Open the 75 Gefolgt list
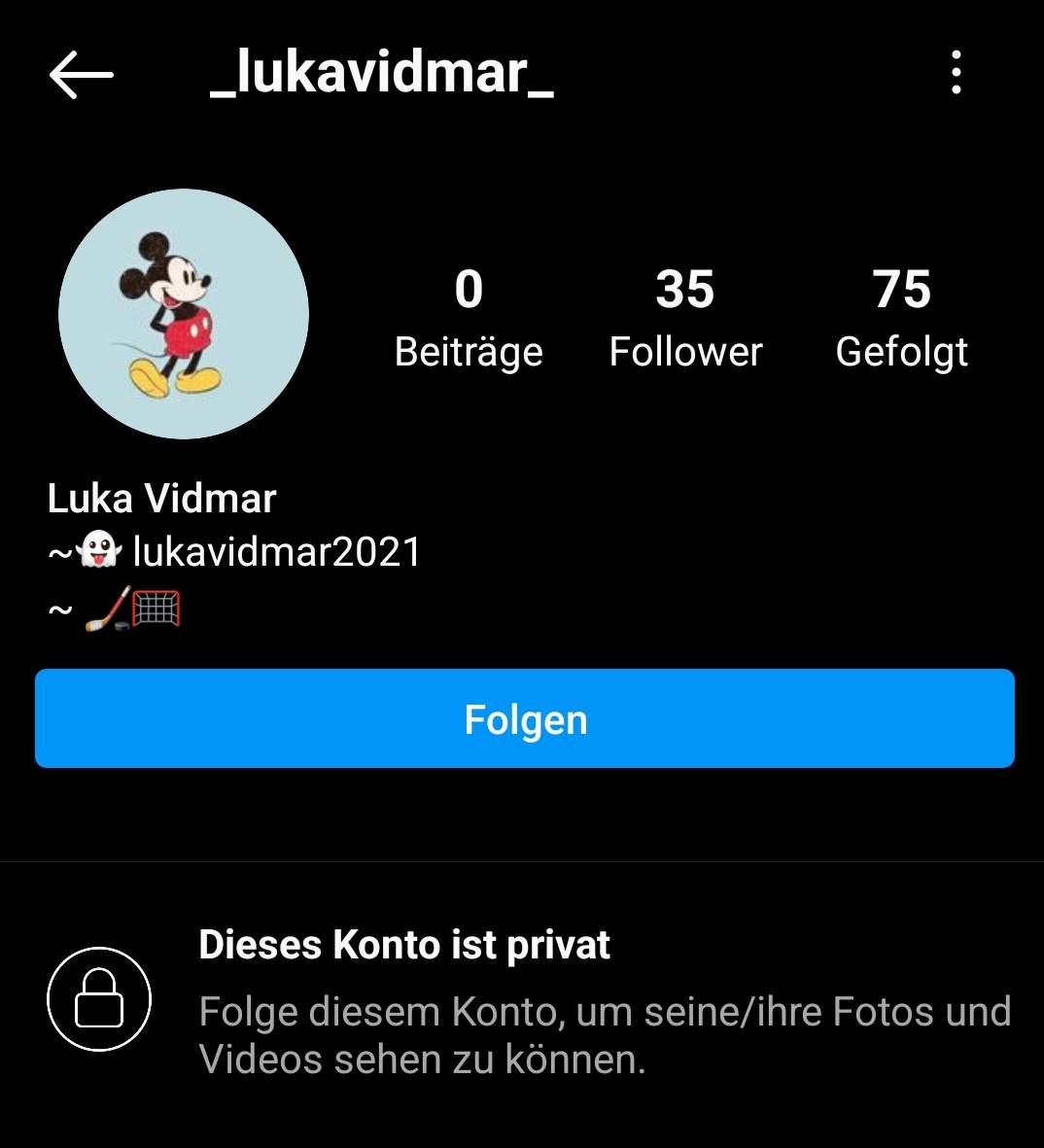The image size is (1044, 1148). point(901,318)
